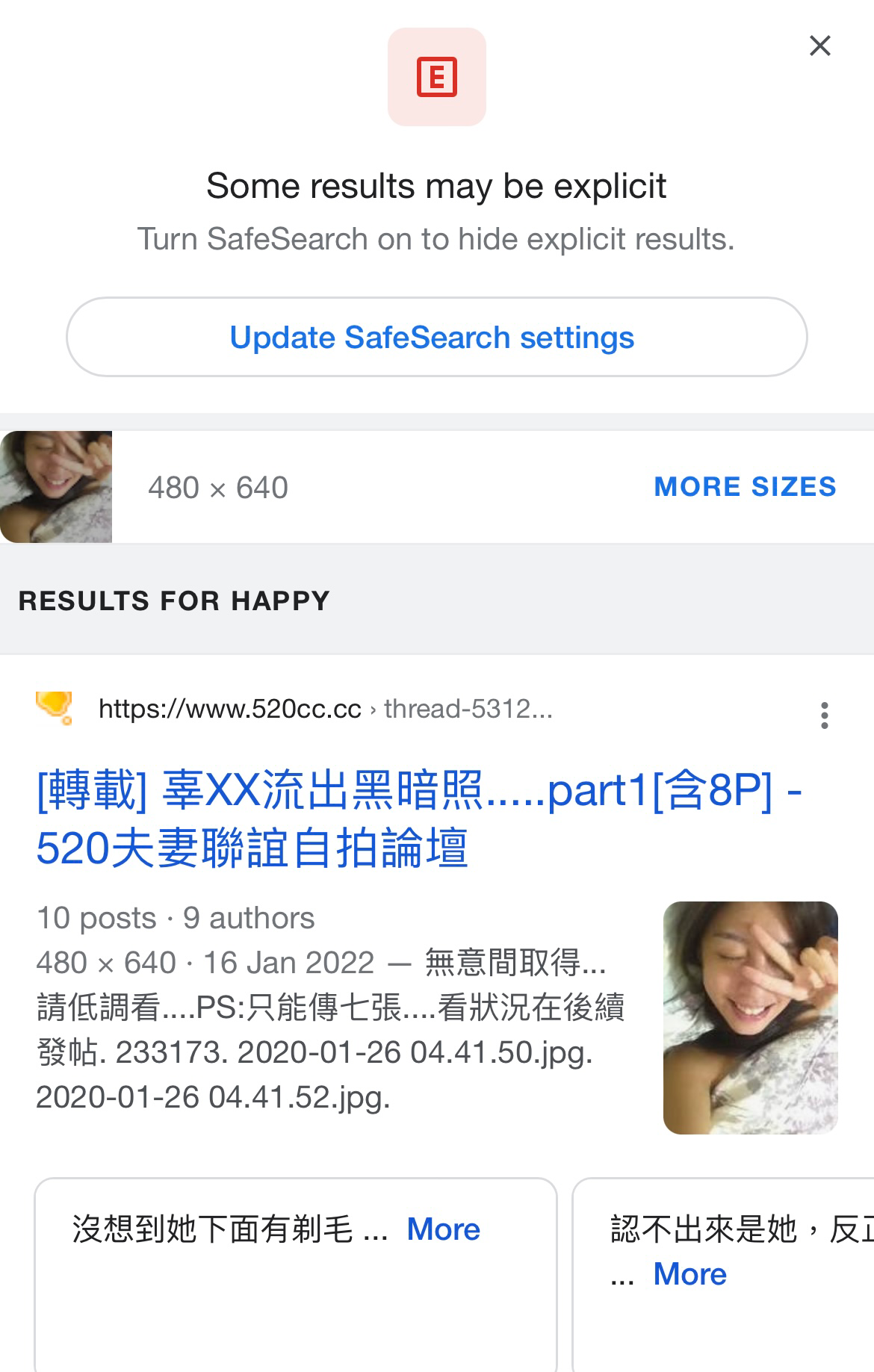This screenshot has height=1372, width=874.
Task: Open the 480 × 640 searched image thumbnail
Action: coord(56,487)
